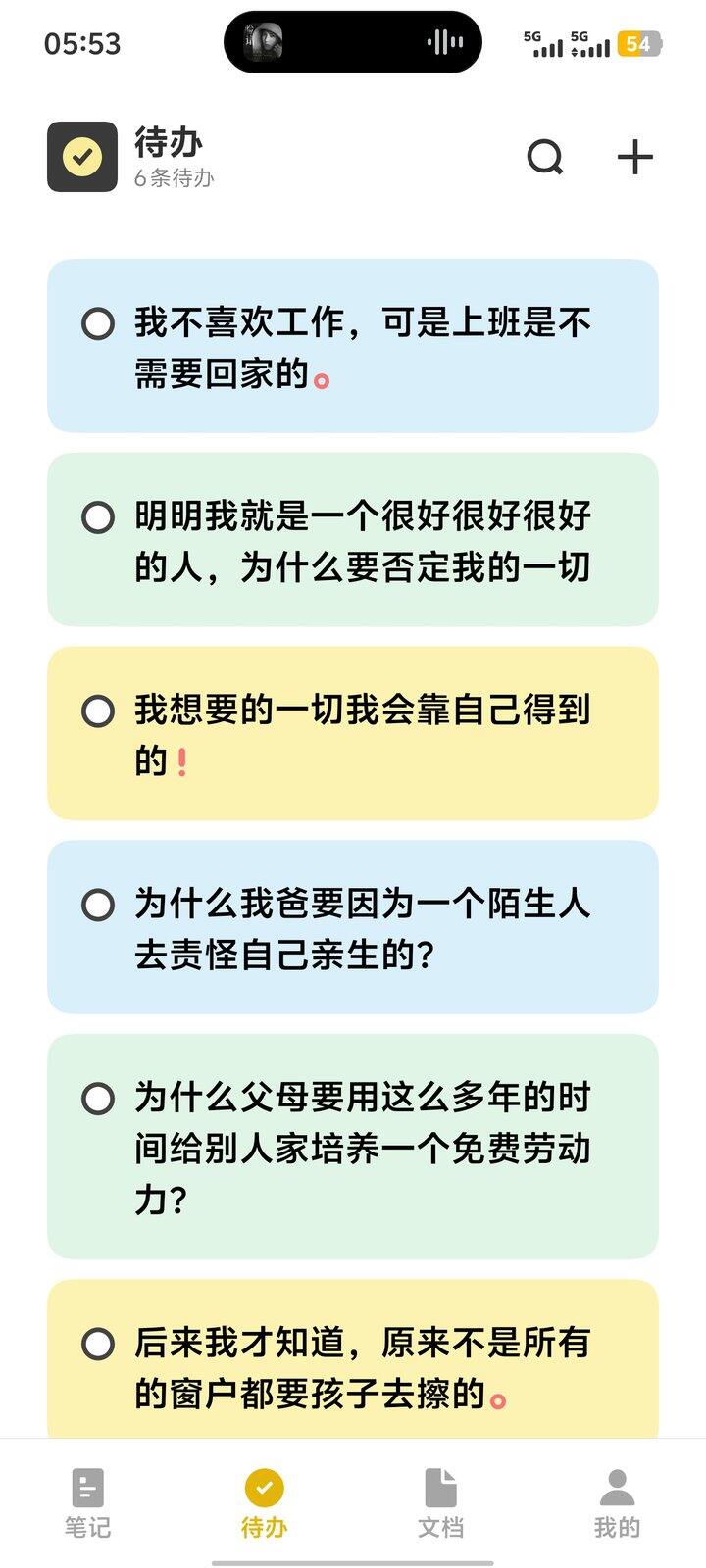Open the 我的 profile person icon
The image size is (706, 1568).
click(618, 1487)
